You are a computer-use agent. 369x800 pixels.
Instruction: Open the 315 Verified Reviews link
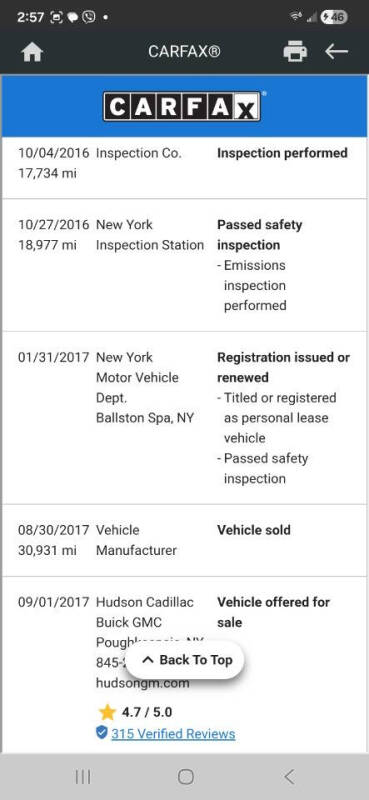click(x=173, y=734)
